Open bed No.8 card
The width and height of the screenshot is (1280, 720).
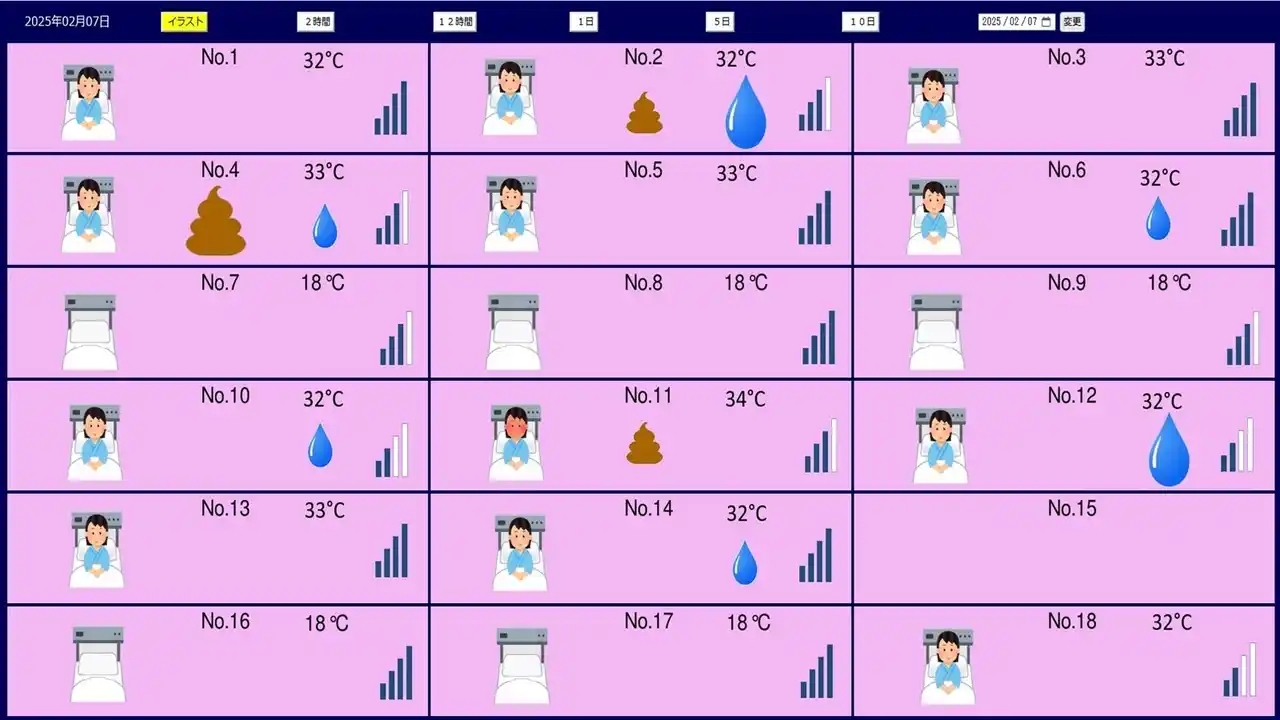pyautogui.click(x=641, y=323)
